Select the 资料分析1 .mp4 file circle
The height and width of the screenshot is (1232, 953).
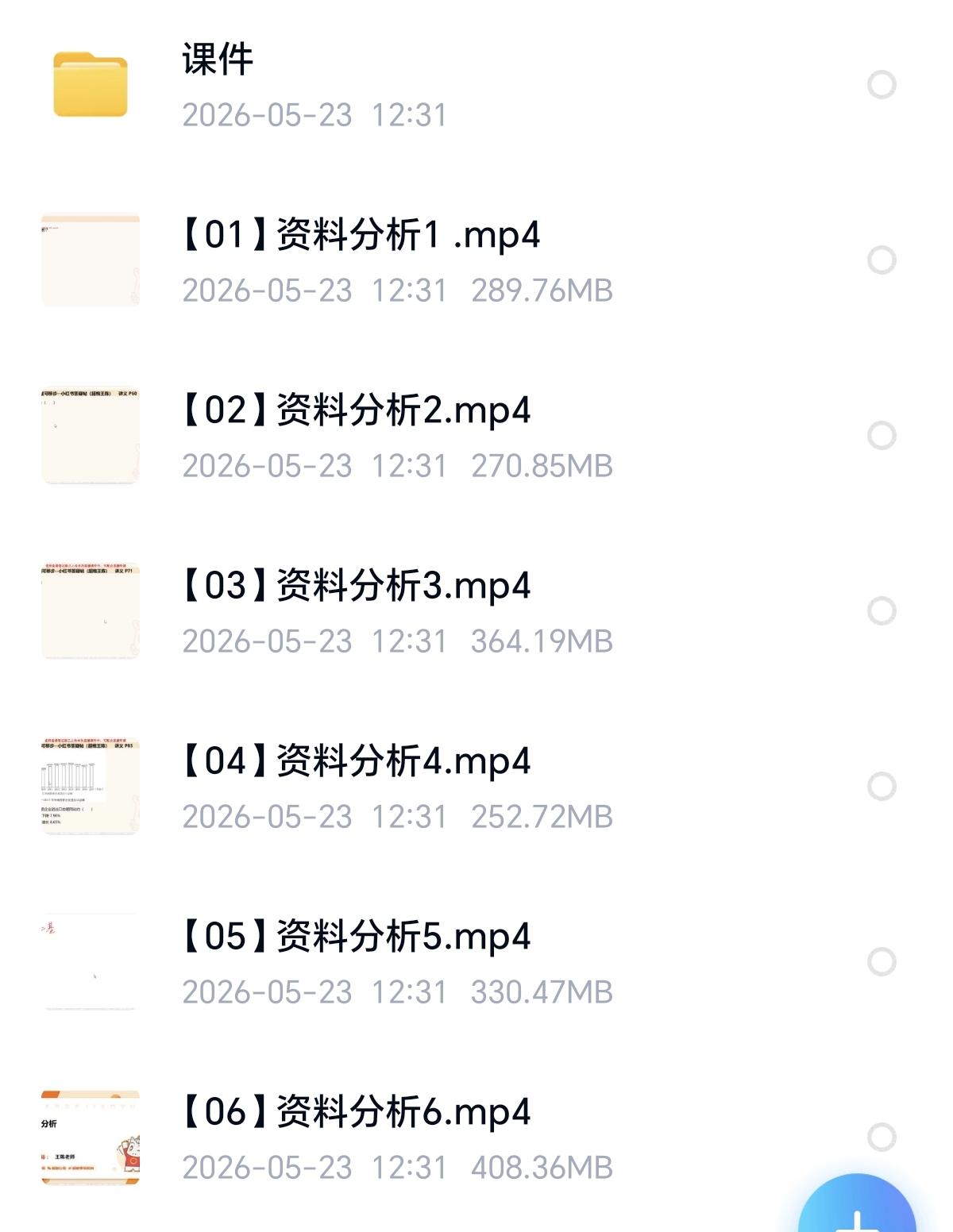pyautogui.click(x=882, y=260)
